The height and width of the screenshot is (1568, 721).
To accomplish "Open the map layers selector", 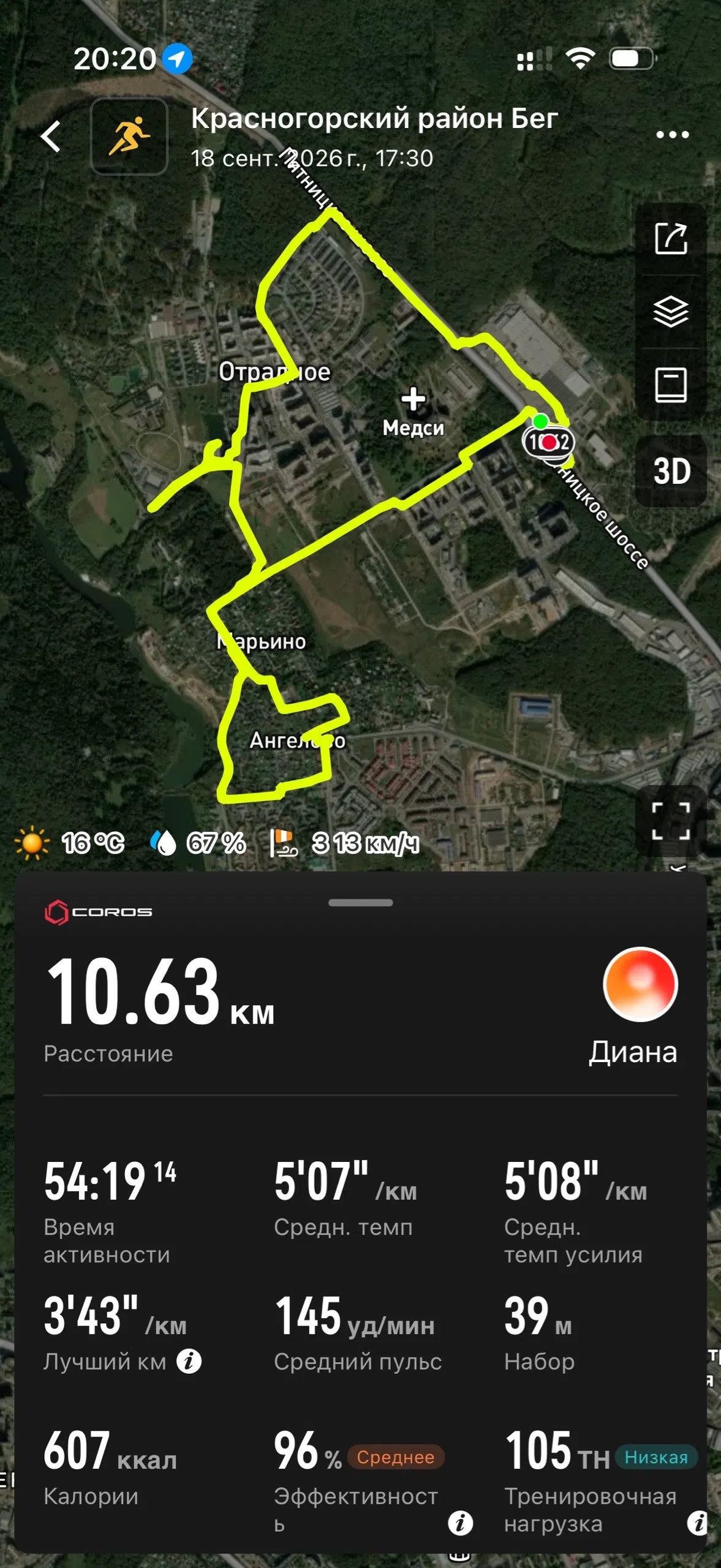I will (x=671, y=312).
